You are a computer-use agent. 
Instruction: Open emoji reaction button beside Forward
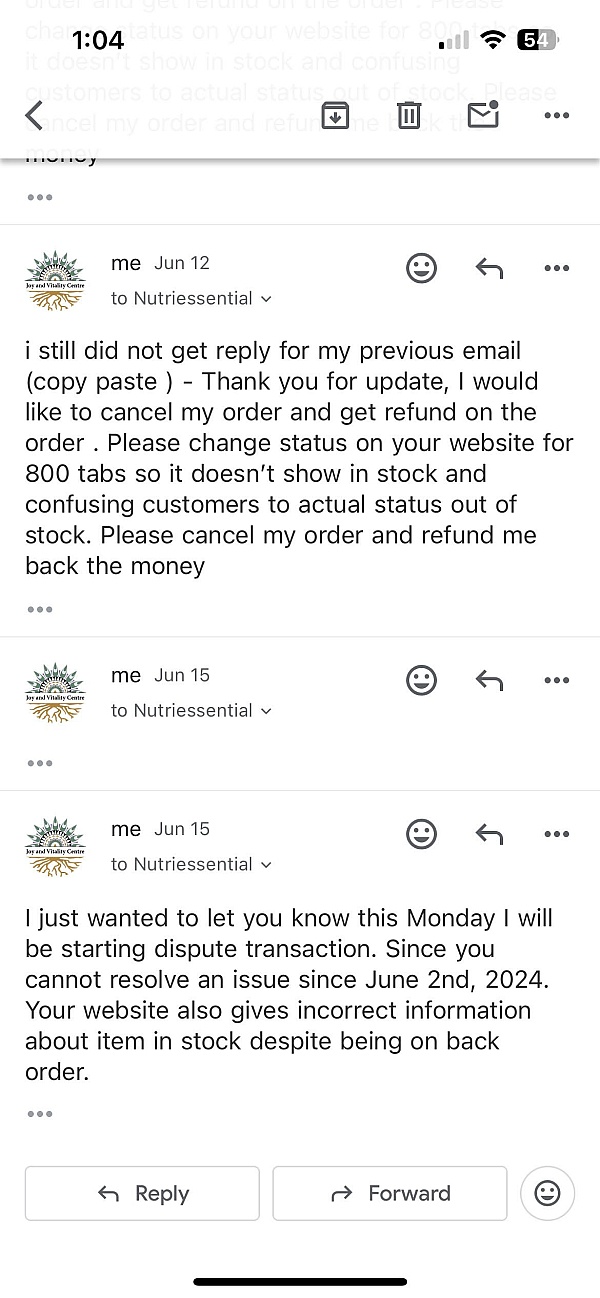click(x=547, y=1193)
